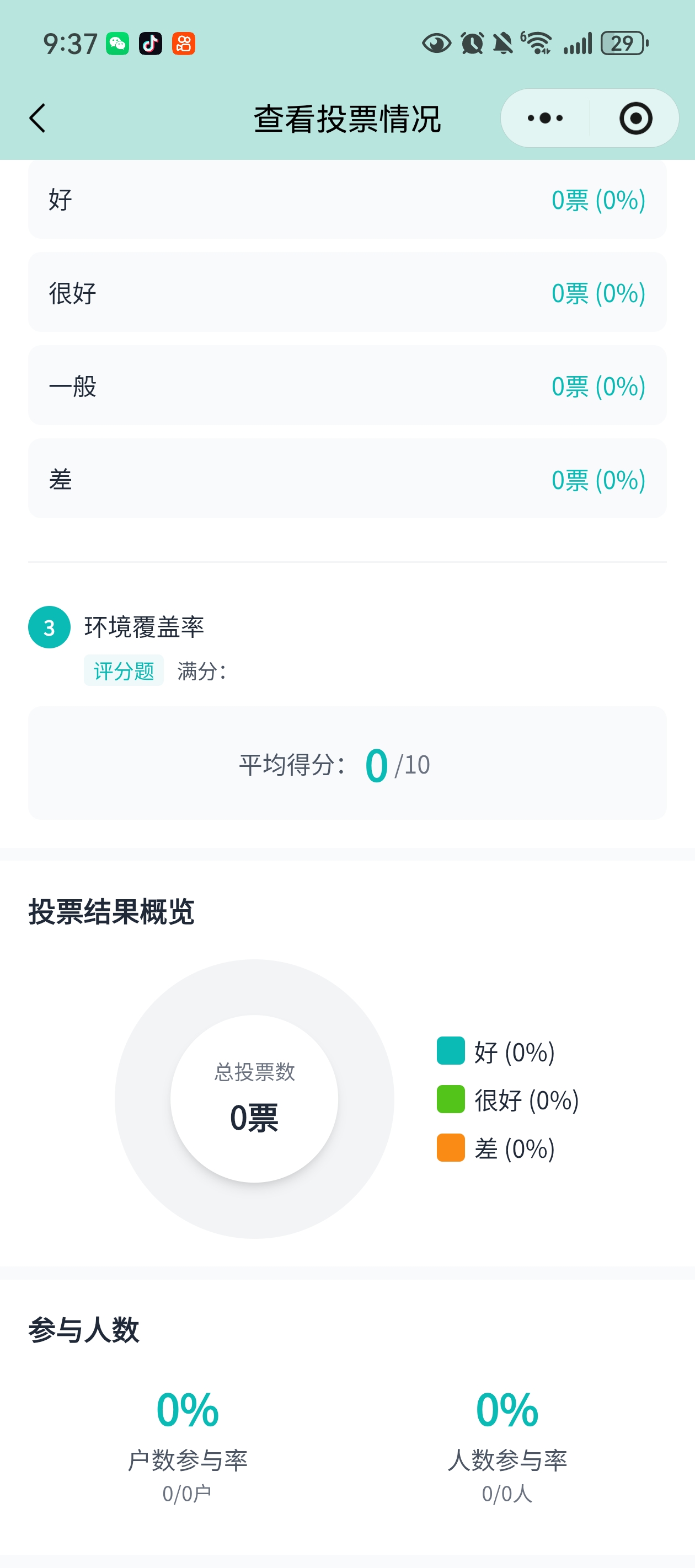Select the 很好 vote option row
This screenshot has height=1568, width=695.
tap(347, 293)
